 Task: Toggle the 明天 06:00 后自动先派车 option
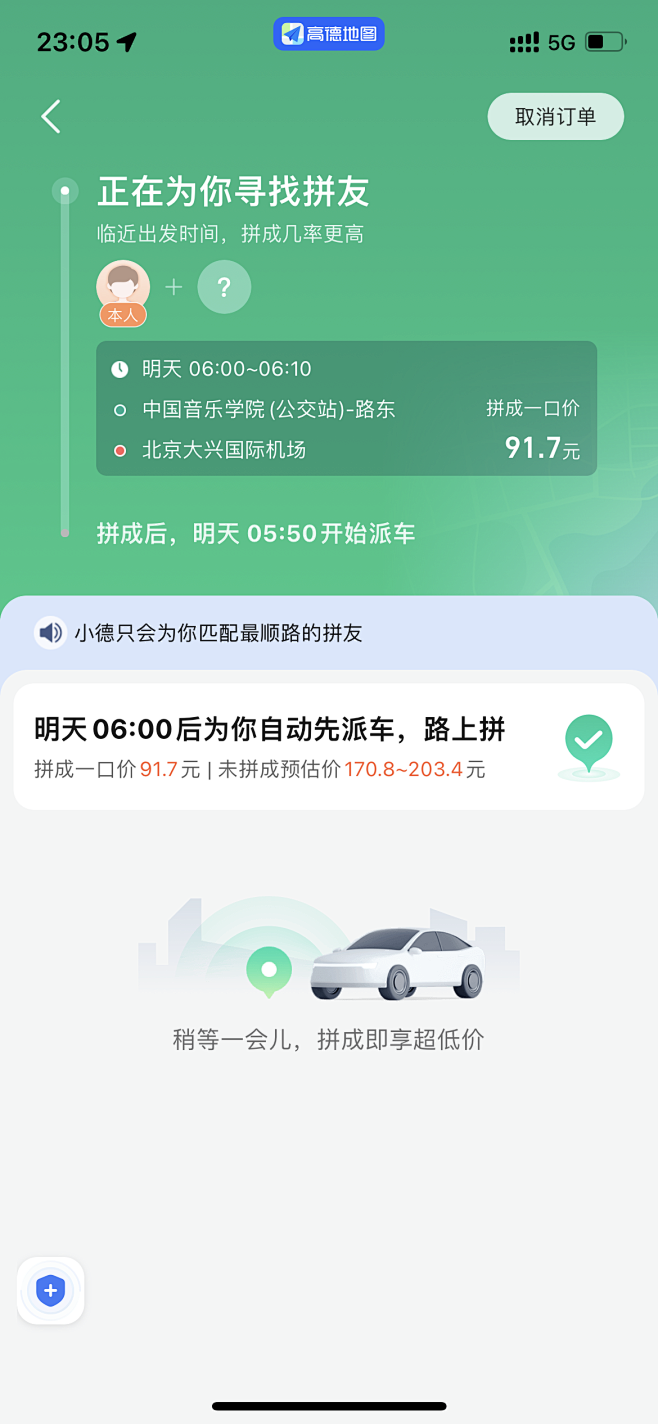click(x=589, y=747)
